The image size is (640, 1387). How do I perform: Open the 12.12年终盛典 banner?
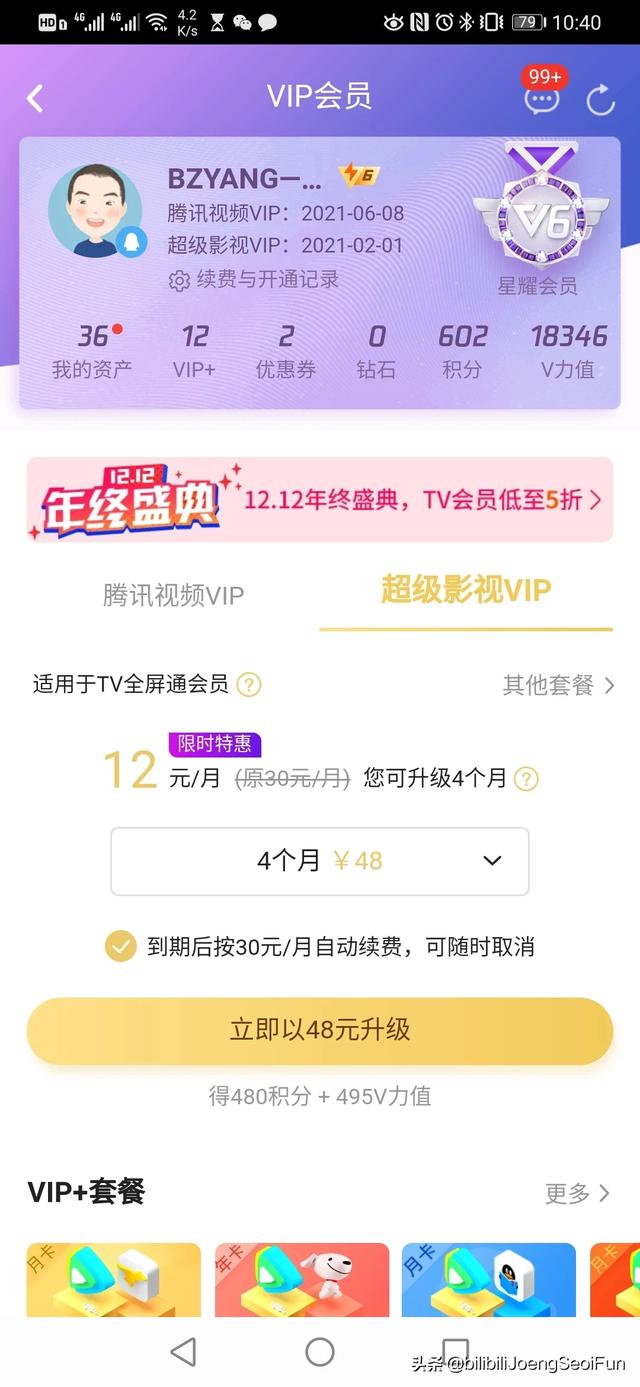(320, 500)
